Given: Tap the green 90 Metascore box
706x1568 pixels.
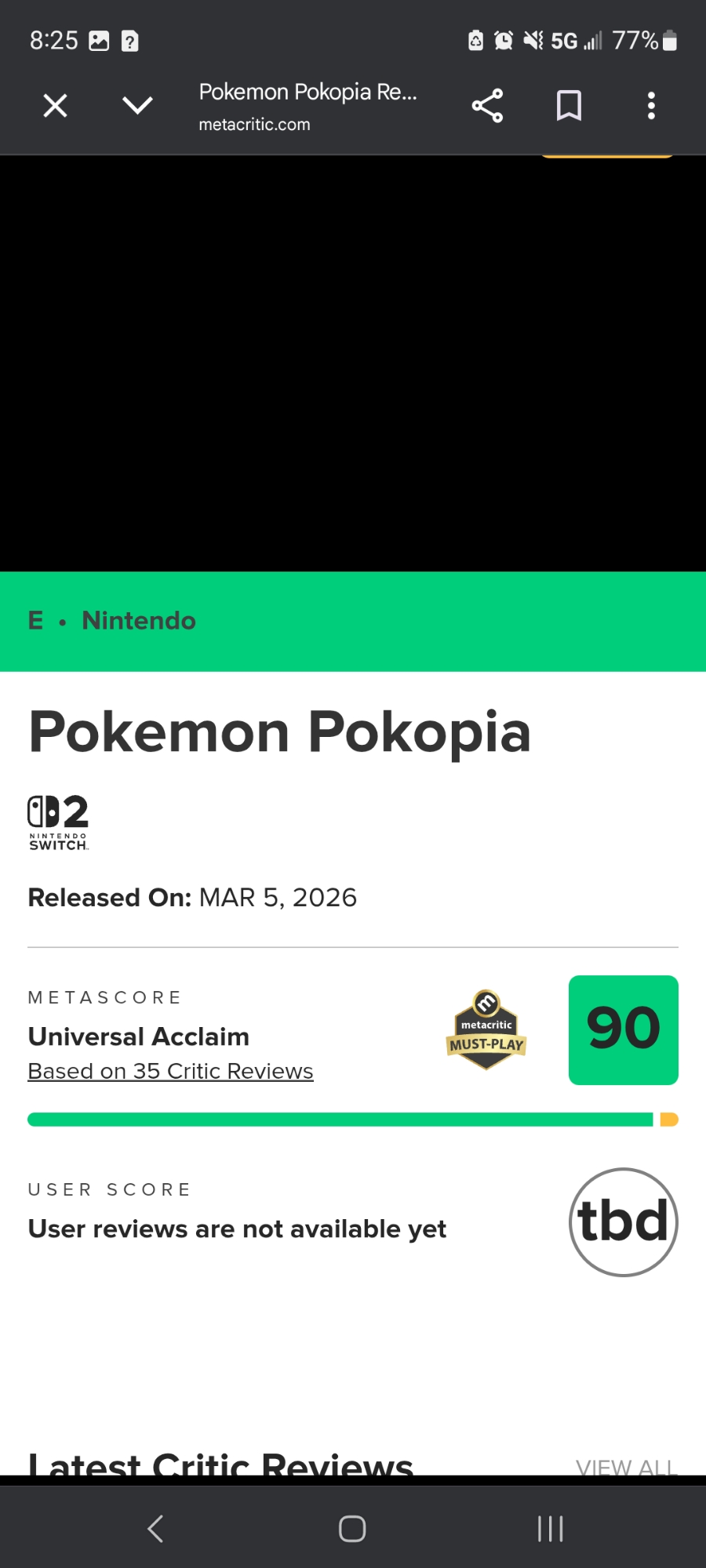Looking at the screenshot, I should click(623, 1029).
